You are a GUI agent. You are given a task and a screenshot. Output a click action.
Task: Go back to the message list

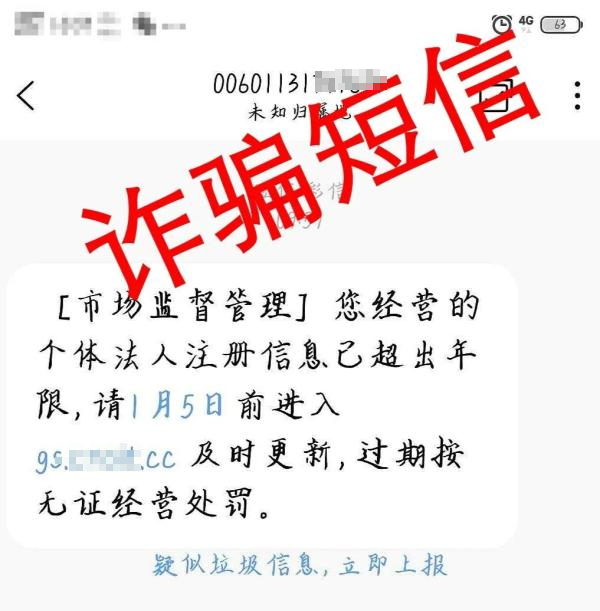click(x=26, y=95)
